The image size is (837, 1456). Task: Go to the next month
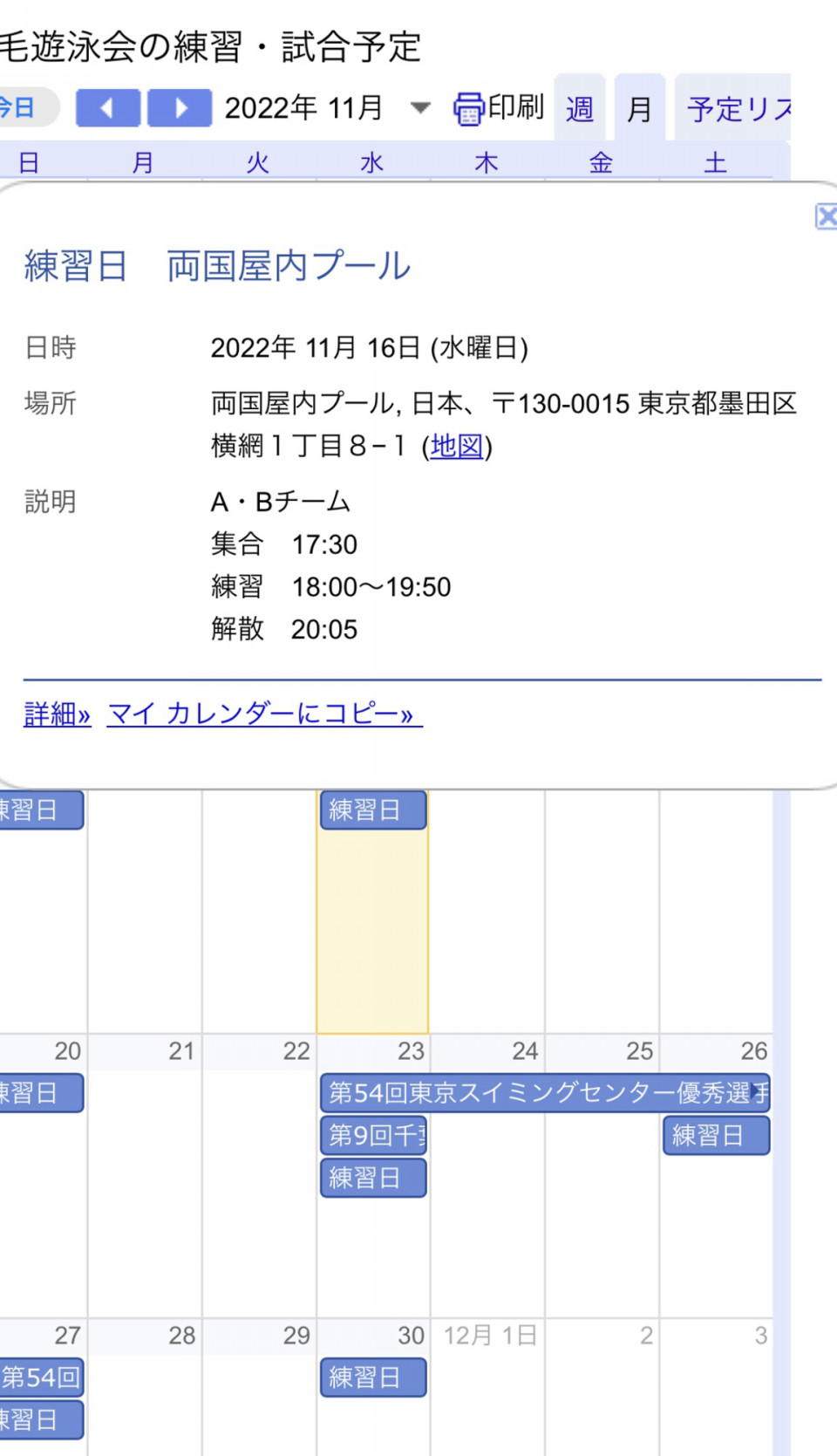pos(180,108)
